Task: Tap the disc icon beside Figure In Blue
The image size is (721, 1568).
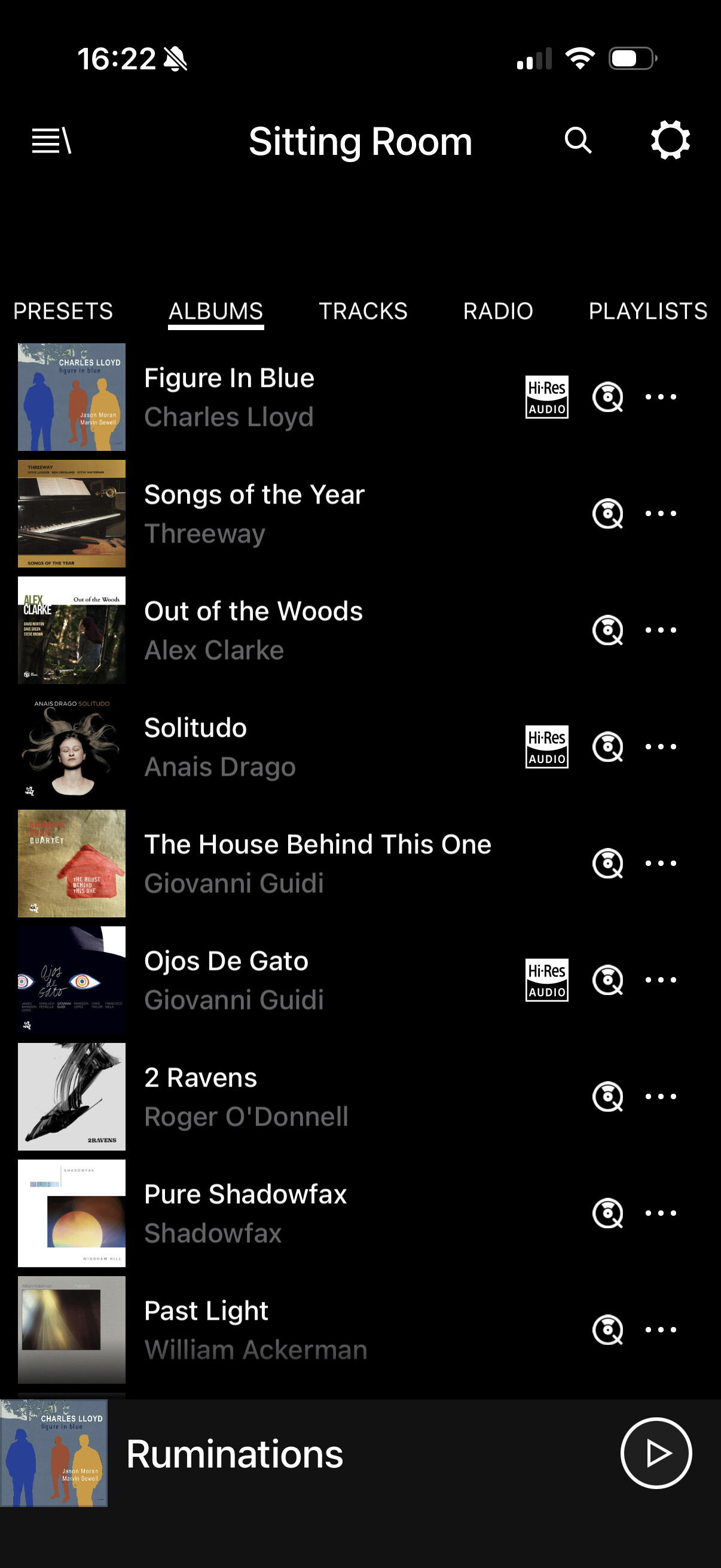Action: [x=607, y=397]
